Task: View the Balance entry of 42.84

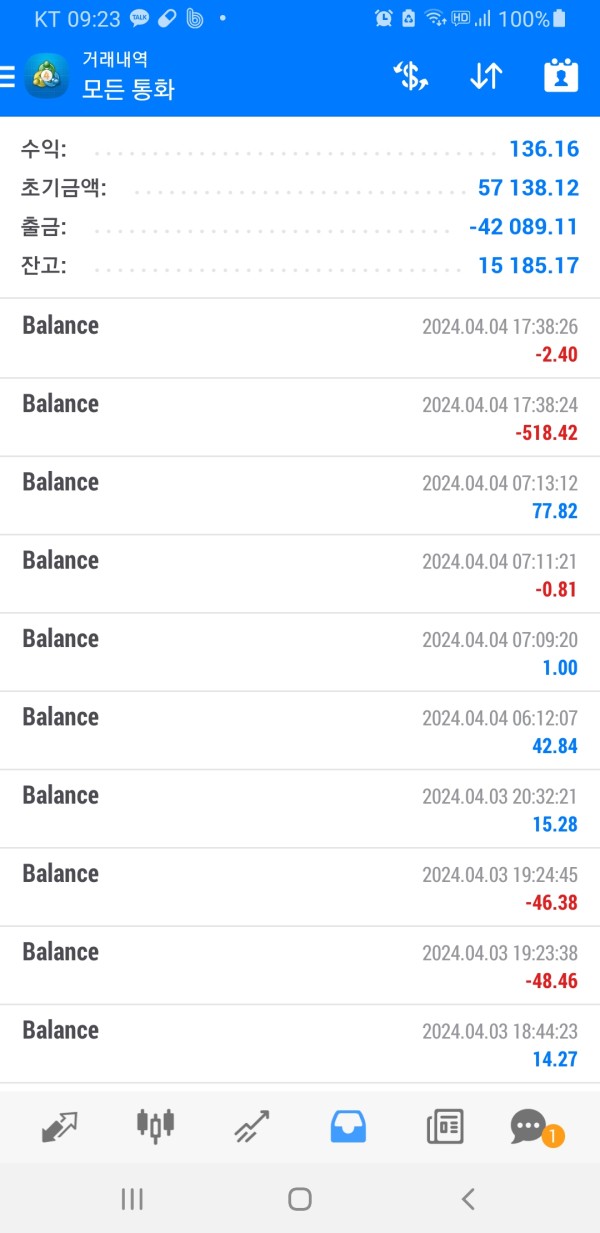Action: [300, 731]
